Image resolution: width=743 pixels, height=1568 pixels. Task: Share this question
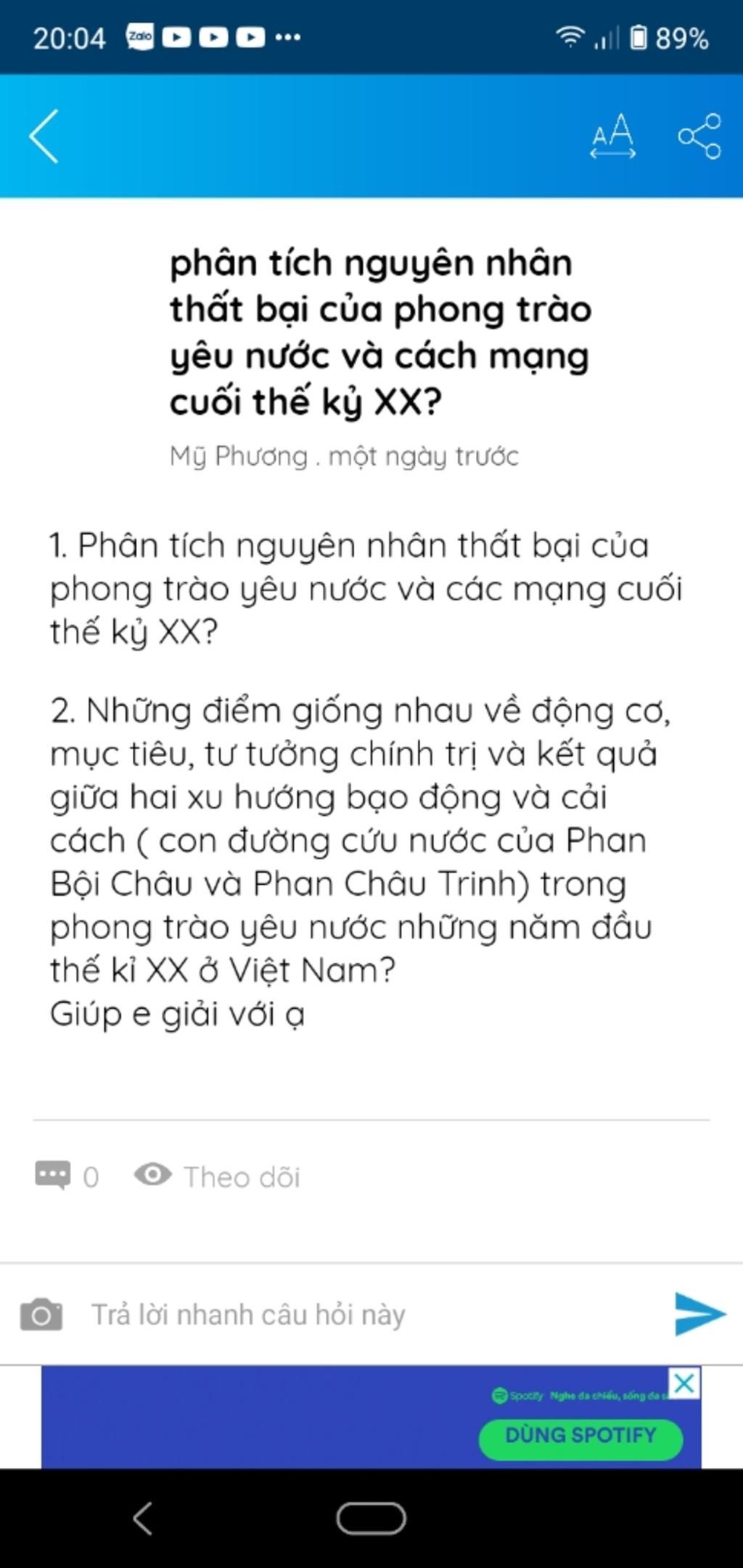699,136
